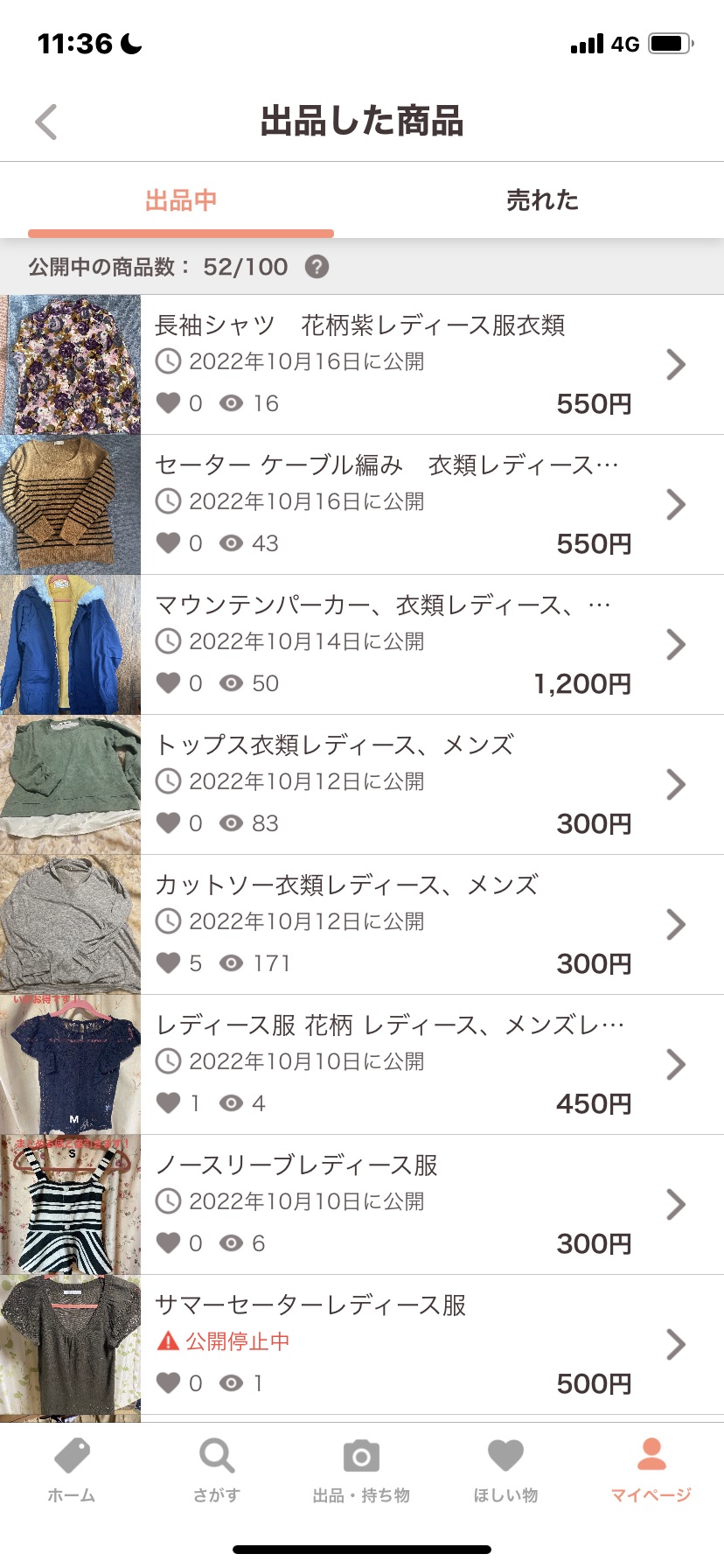Open the セーター ケーブル編み listing
Screen dimensions: 724x1568
tap(393, 505)
